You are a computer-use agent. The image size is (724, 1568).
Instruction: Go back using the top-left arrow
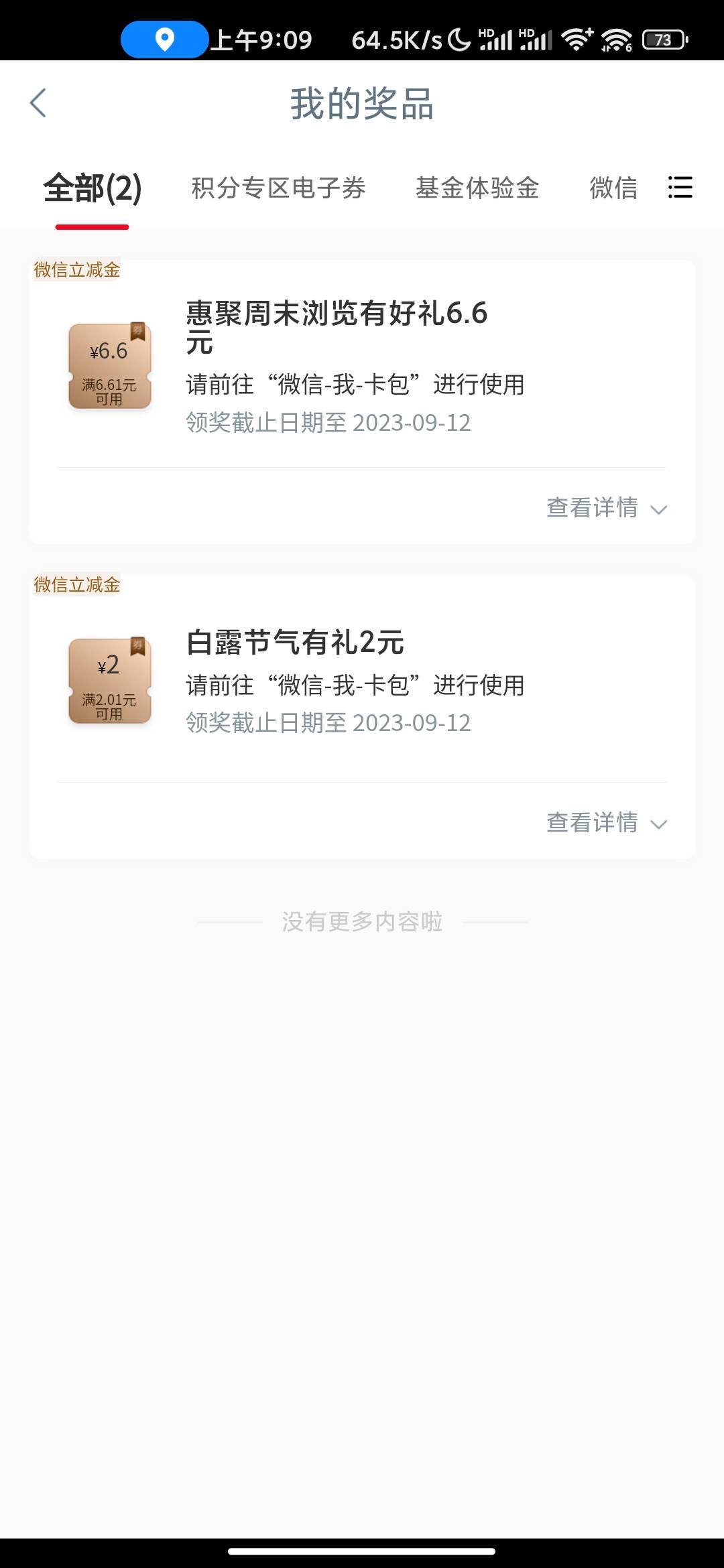(x=38, y=103)
